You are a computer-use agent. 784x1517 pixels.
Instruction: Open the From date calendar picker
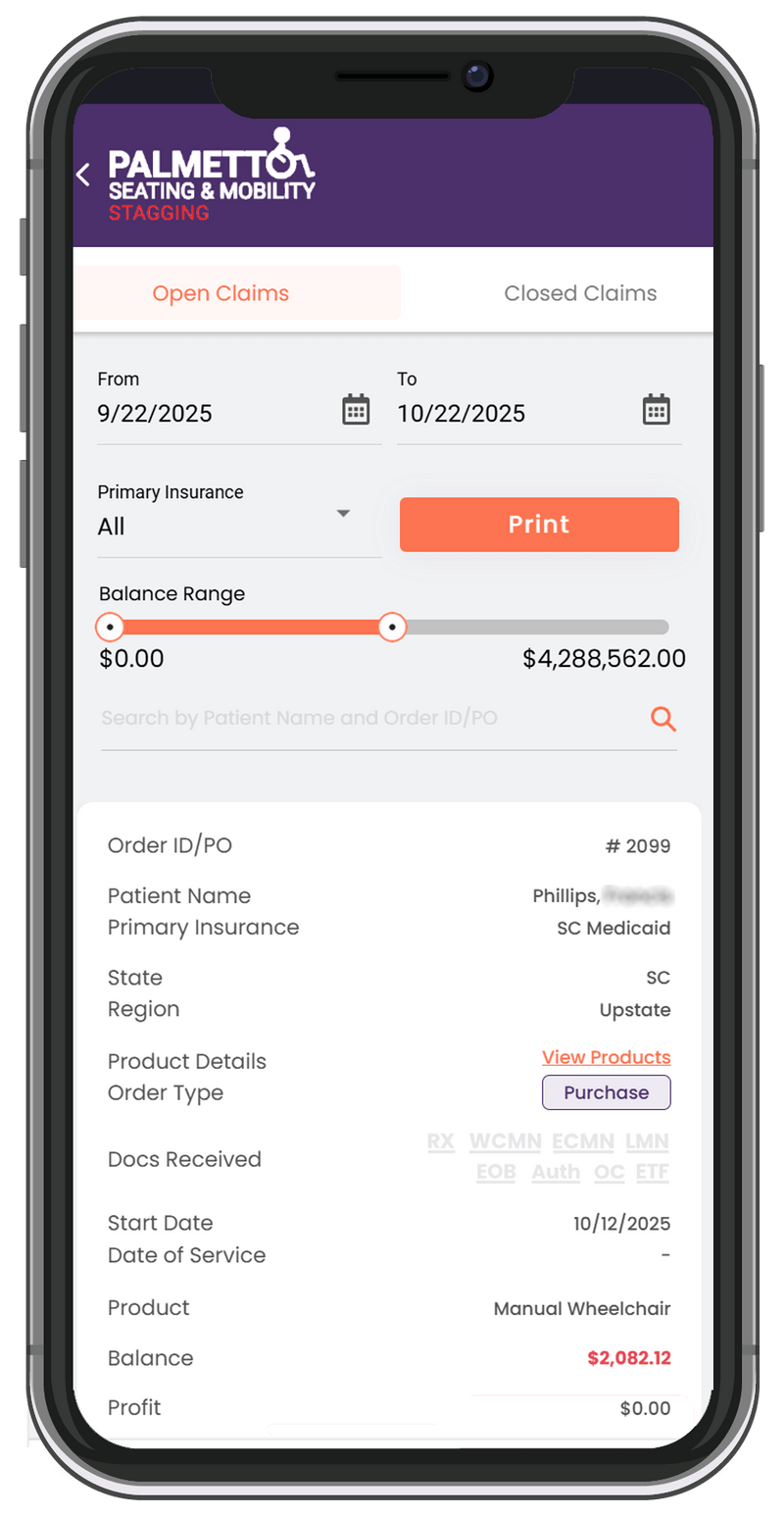click(356, 409)
